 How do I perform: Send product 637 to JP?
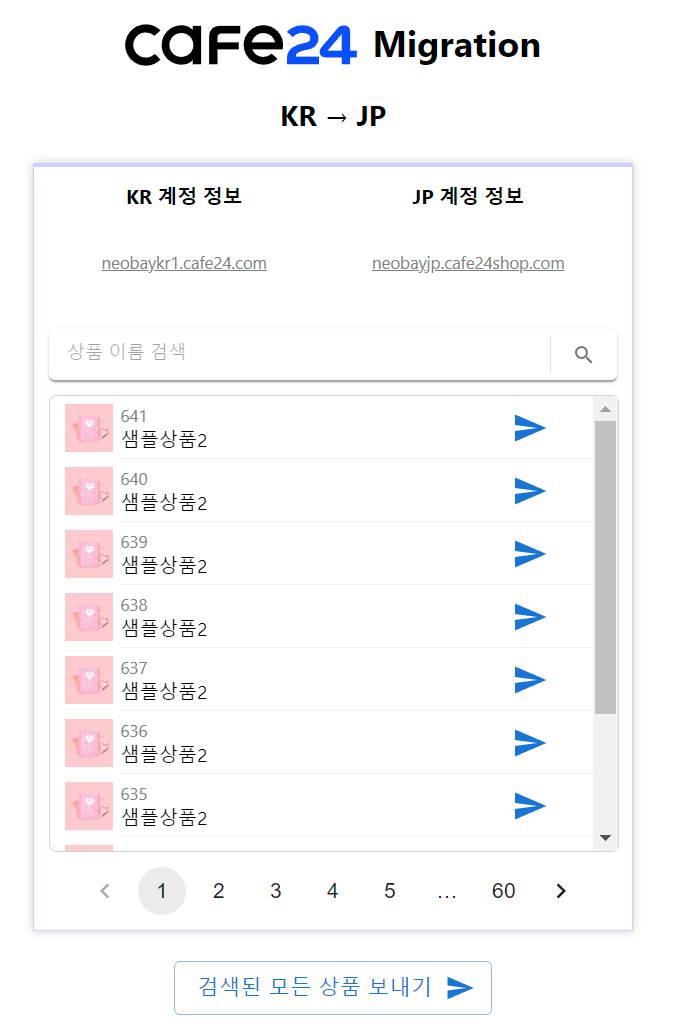point(530,680)
